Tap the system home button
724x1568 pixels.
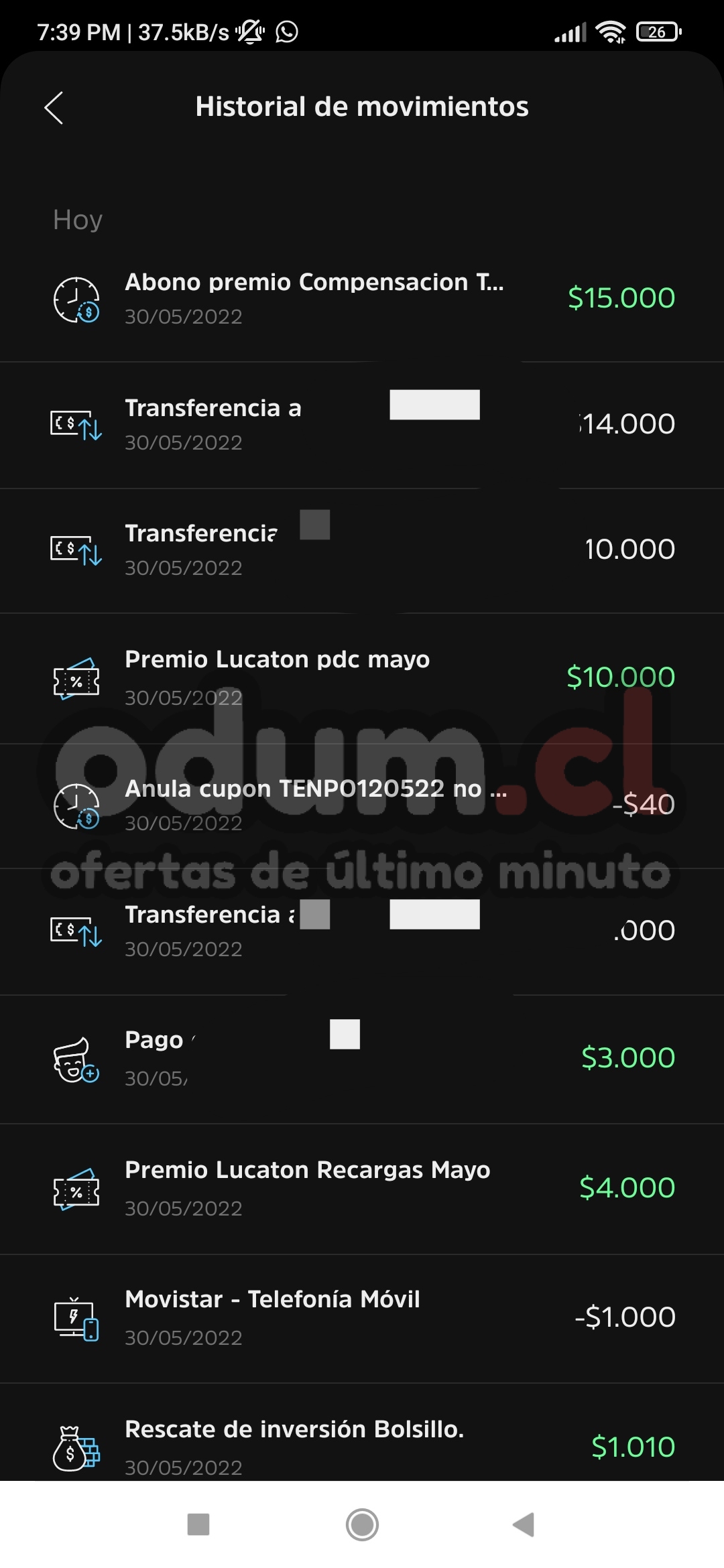tap(362, 1525)
